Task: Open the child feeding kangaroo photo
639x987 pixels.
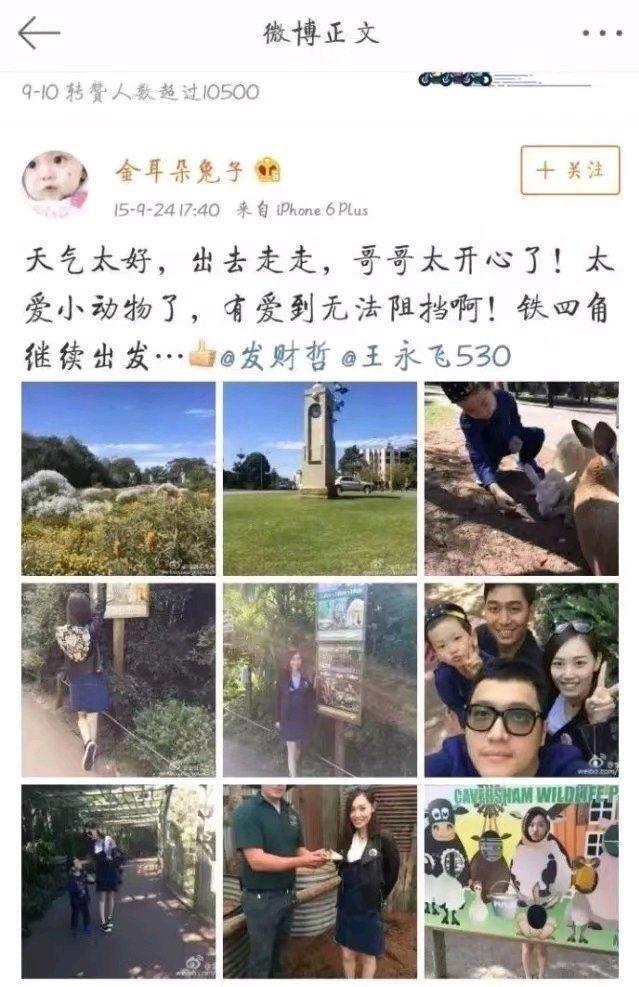Action: (521, 478)
